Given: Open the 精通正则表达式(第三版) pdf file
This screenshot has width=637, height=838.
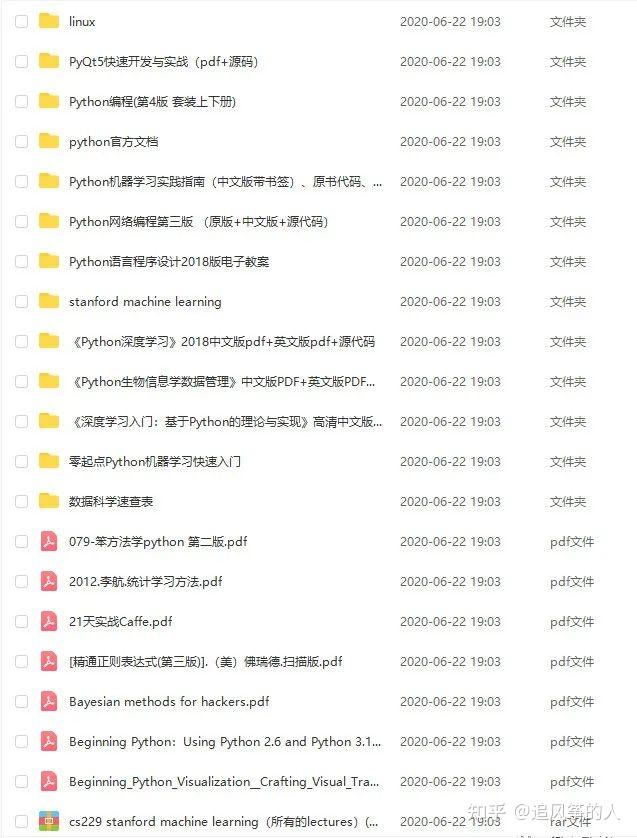Looking at the screenshot, I should 206,661.
